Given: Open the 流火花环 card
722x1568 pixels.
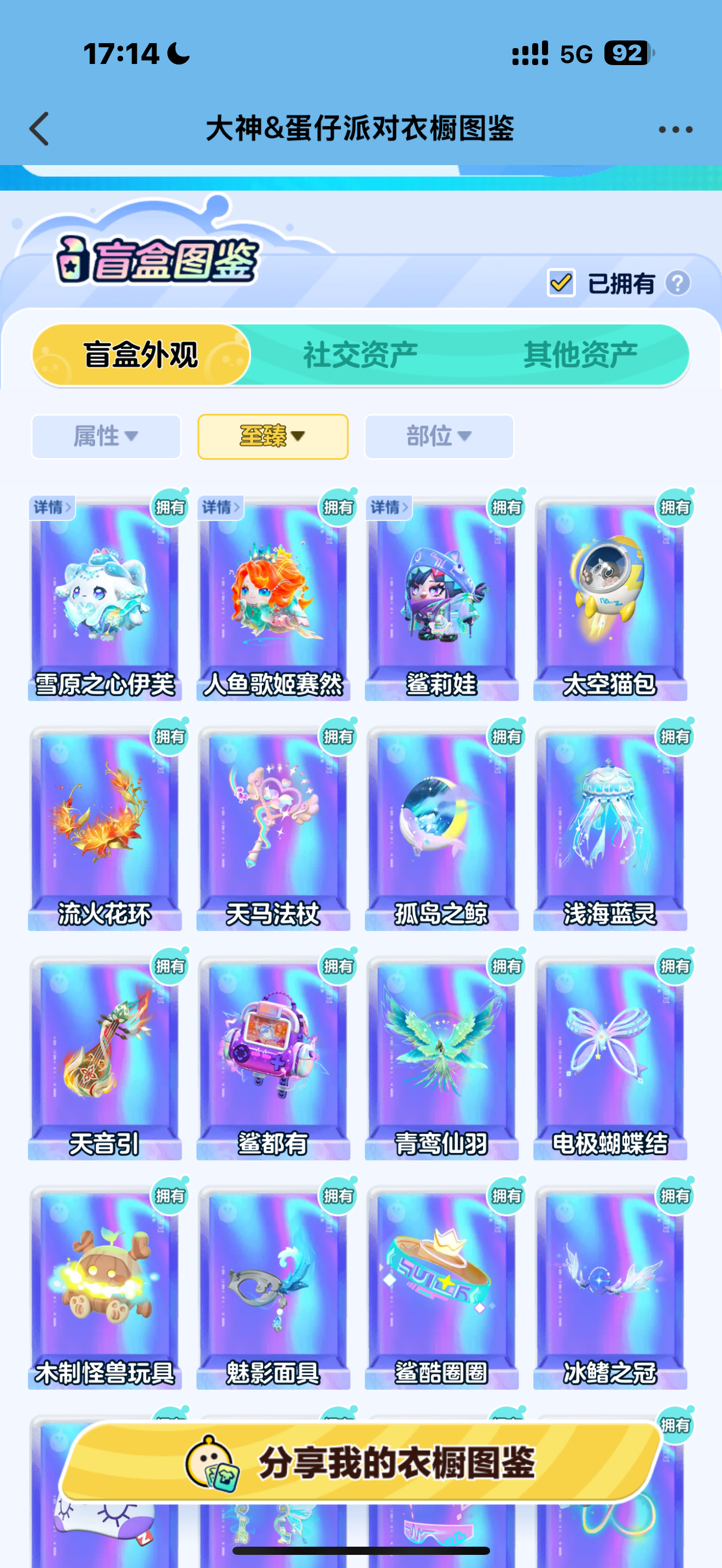Looking at the screenshot, I should point(104,828).
